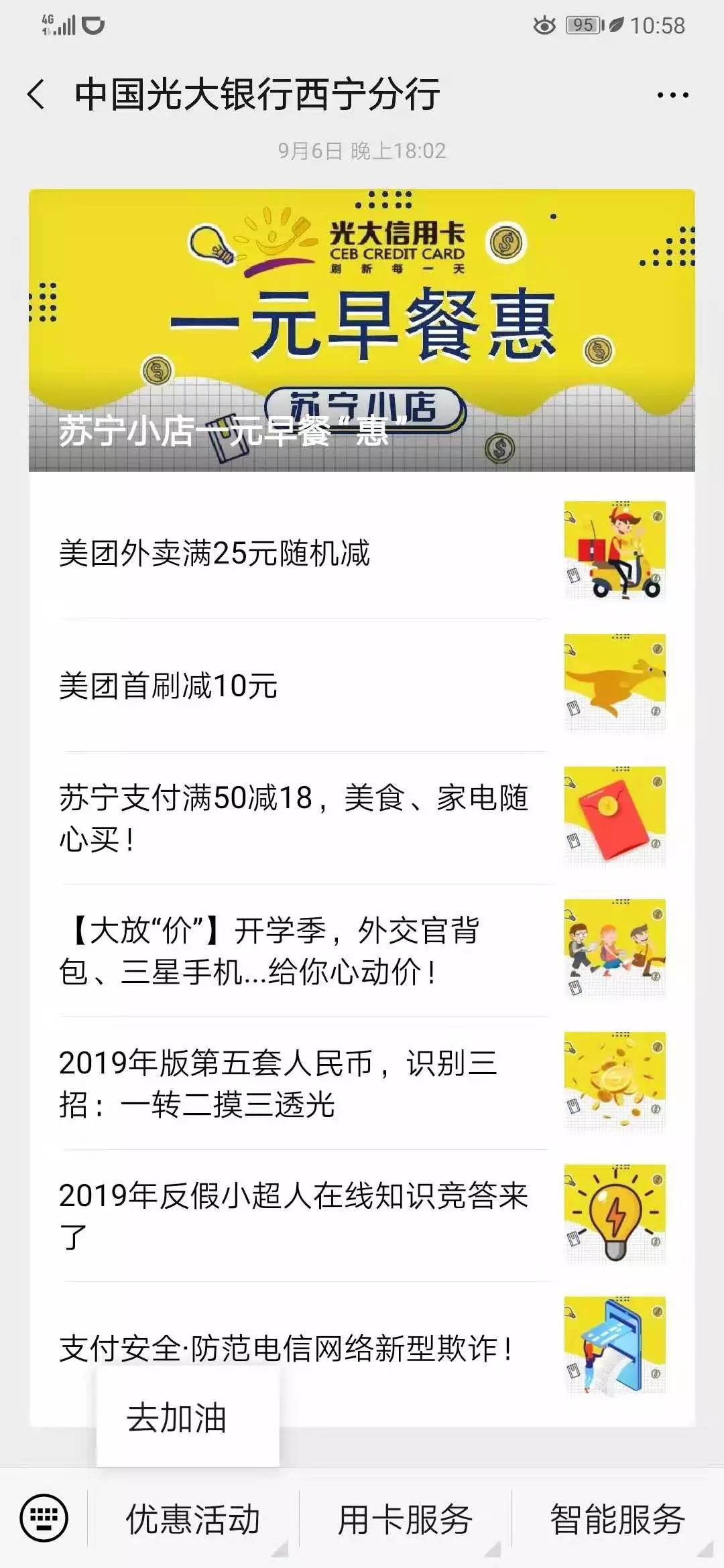Tap the 优惠活动 menu

[193, 1519]
